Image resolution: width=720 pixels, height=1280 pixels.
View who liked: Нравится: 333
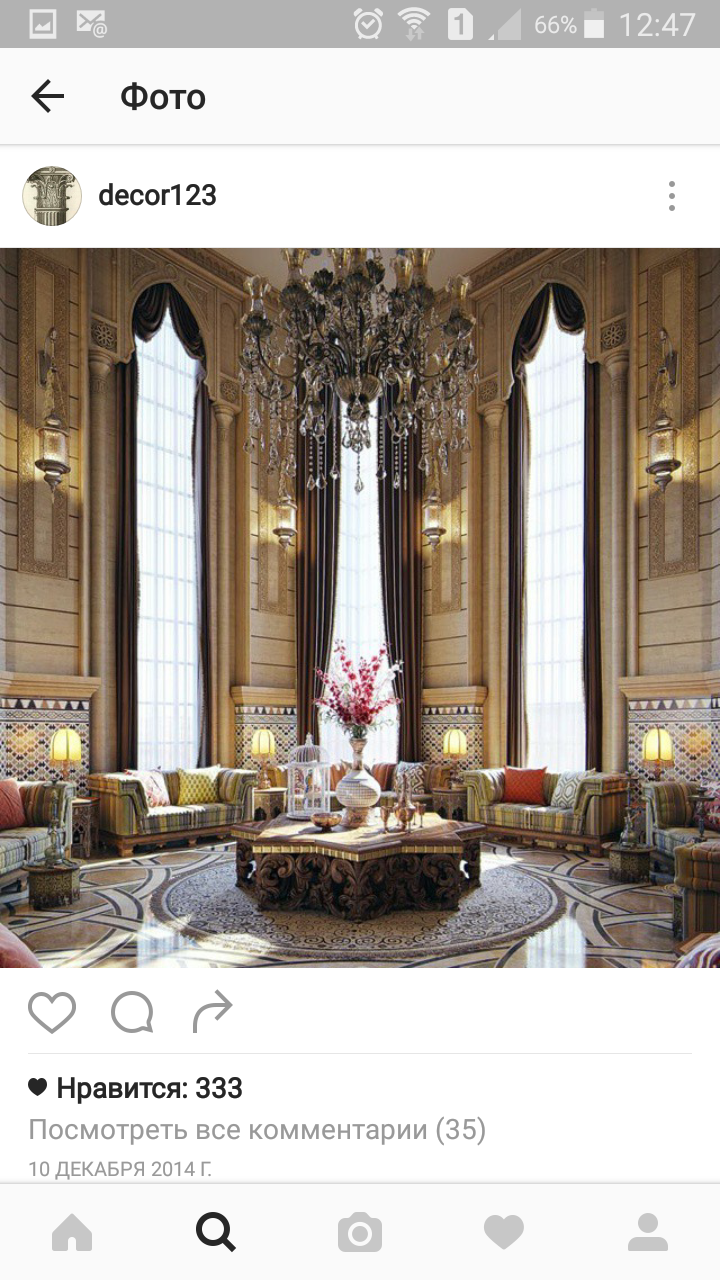[x=136, y=1088]
